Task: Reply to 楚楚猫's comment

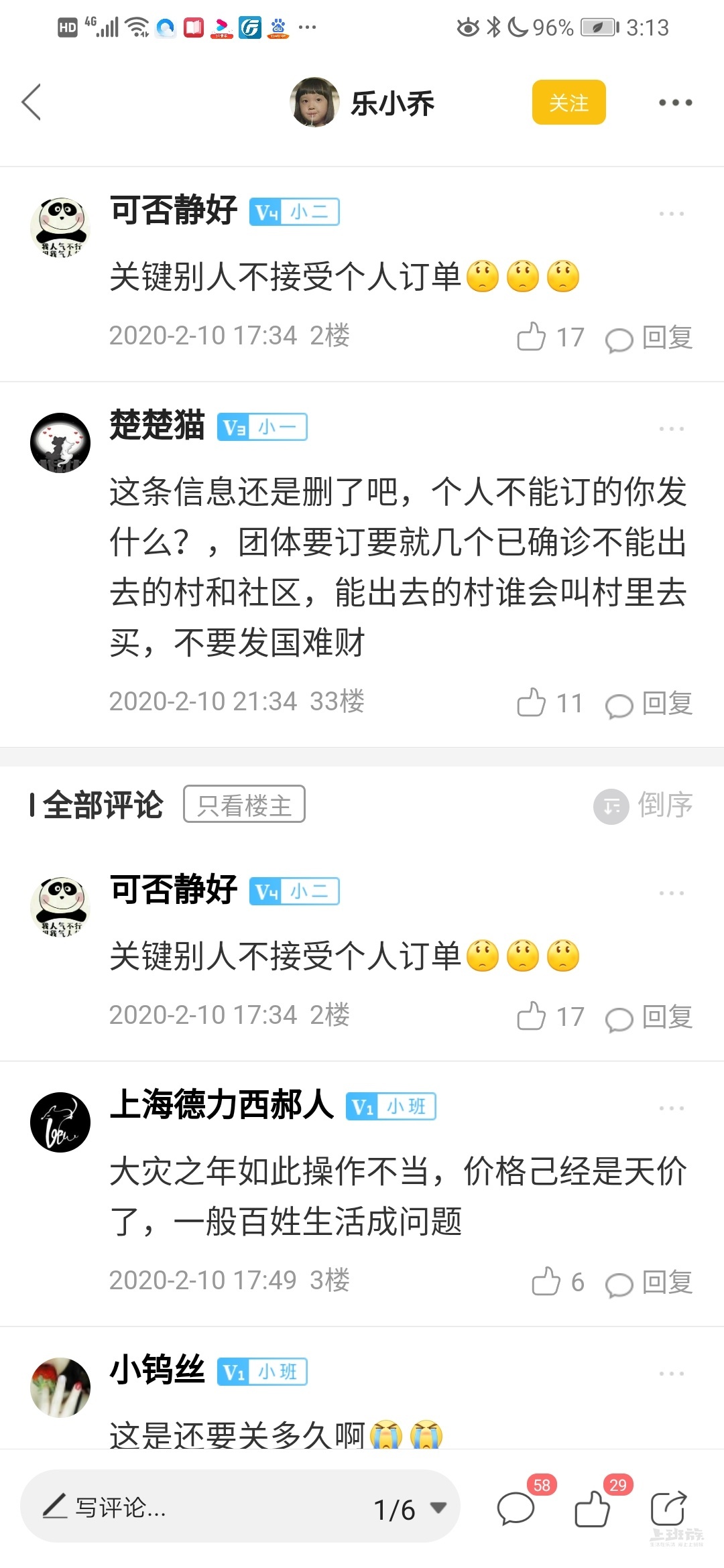Action: pos(649,704)
